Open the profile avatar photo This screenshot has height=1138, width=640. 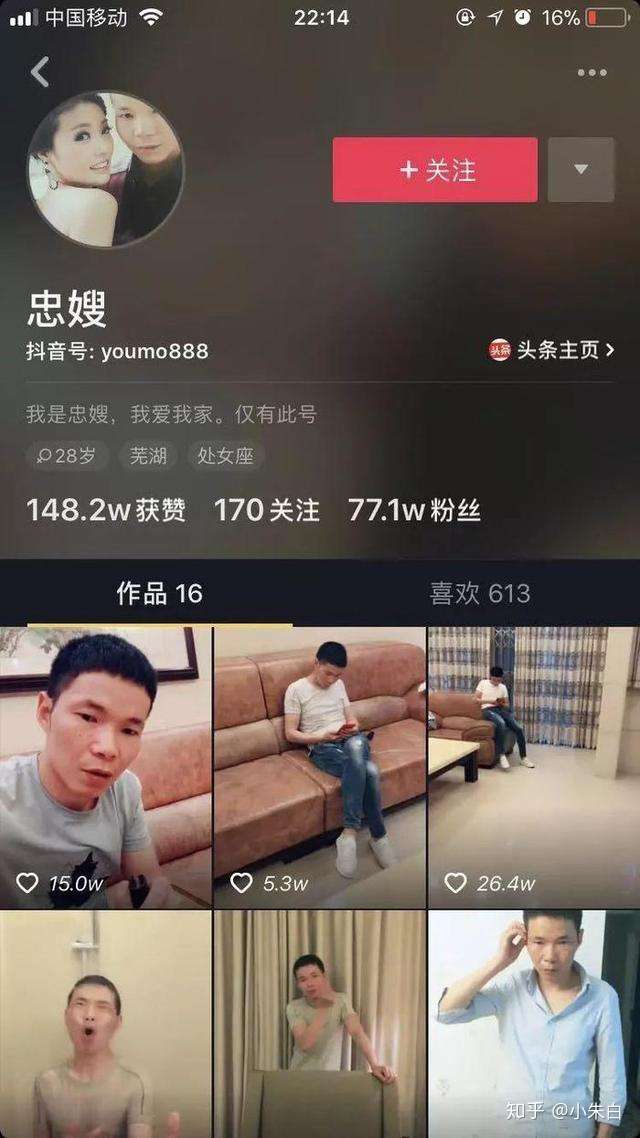coord(105,168)
